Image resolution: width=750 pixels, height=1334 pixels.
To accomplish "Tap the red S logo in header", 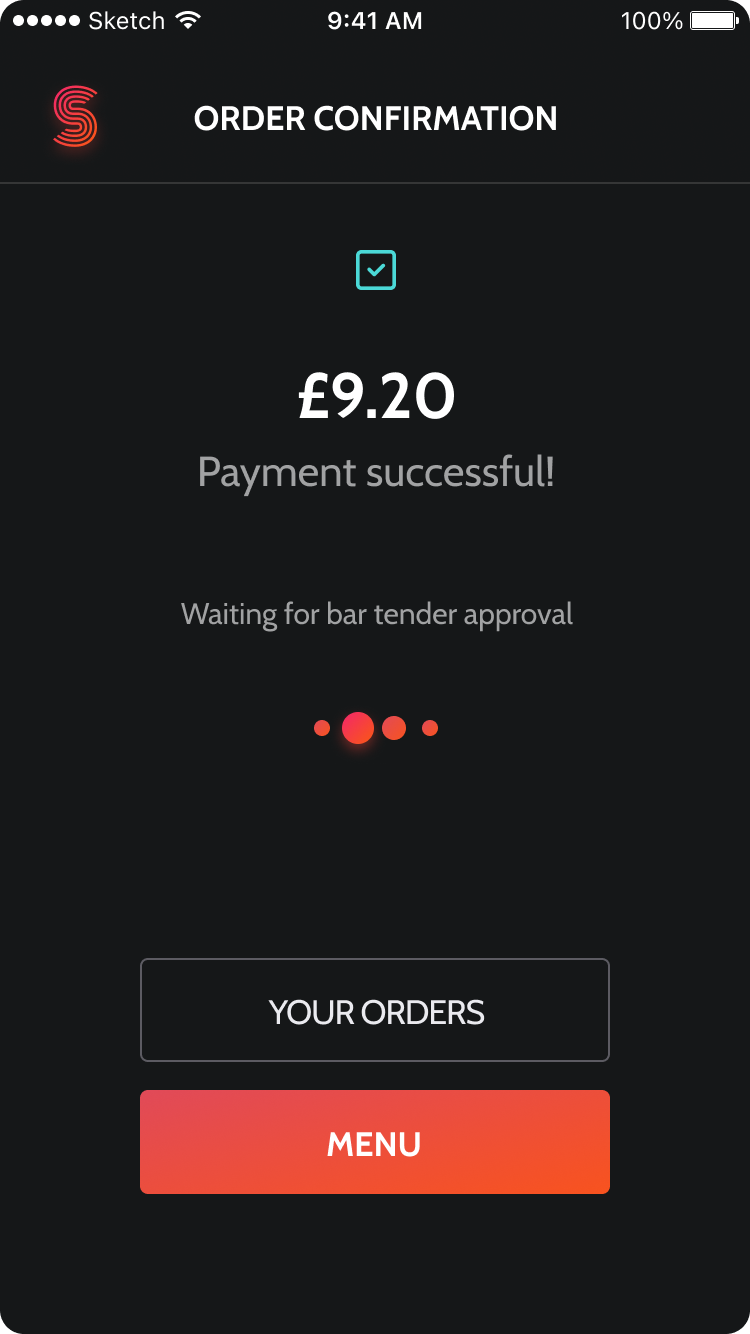I will pyautogui.click(x=75, y=118).
